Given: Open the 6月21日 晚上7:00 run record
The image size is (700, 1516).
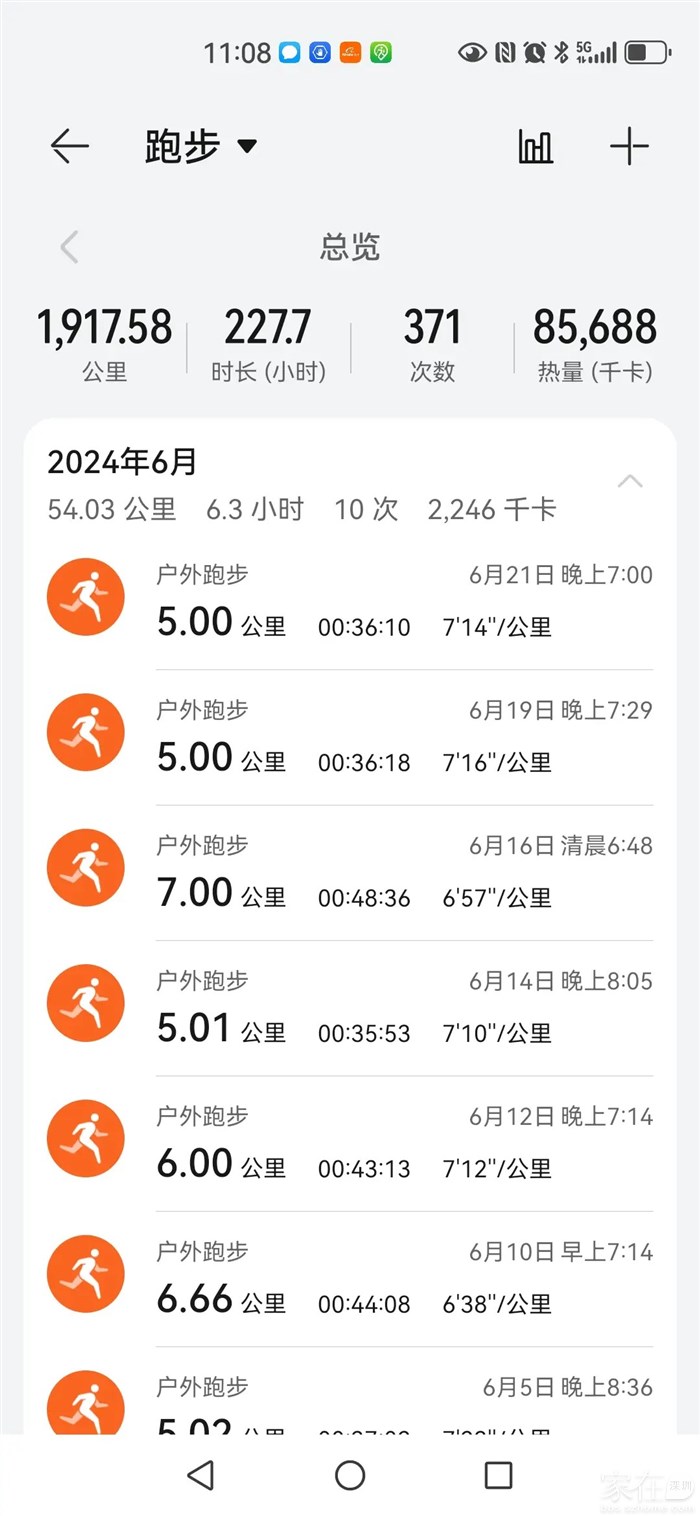Looking at the screenshot, I should (x=350, y=602).
